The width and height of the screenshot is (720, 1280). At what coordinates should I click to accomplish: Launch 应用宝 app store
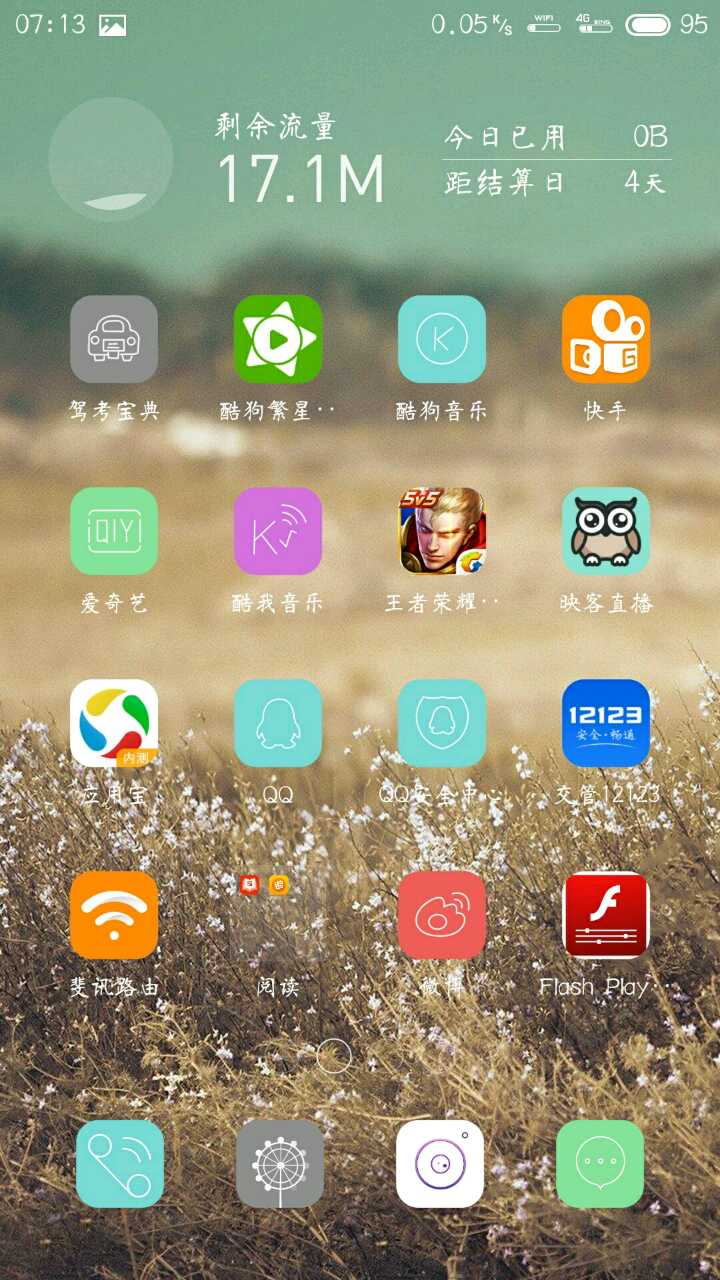114,723
